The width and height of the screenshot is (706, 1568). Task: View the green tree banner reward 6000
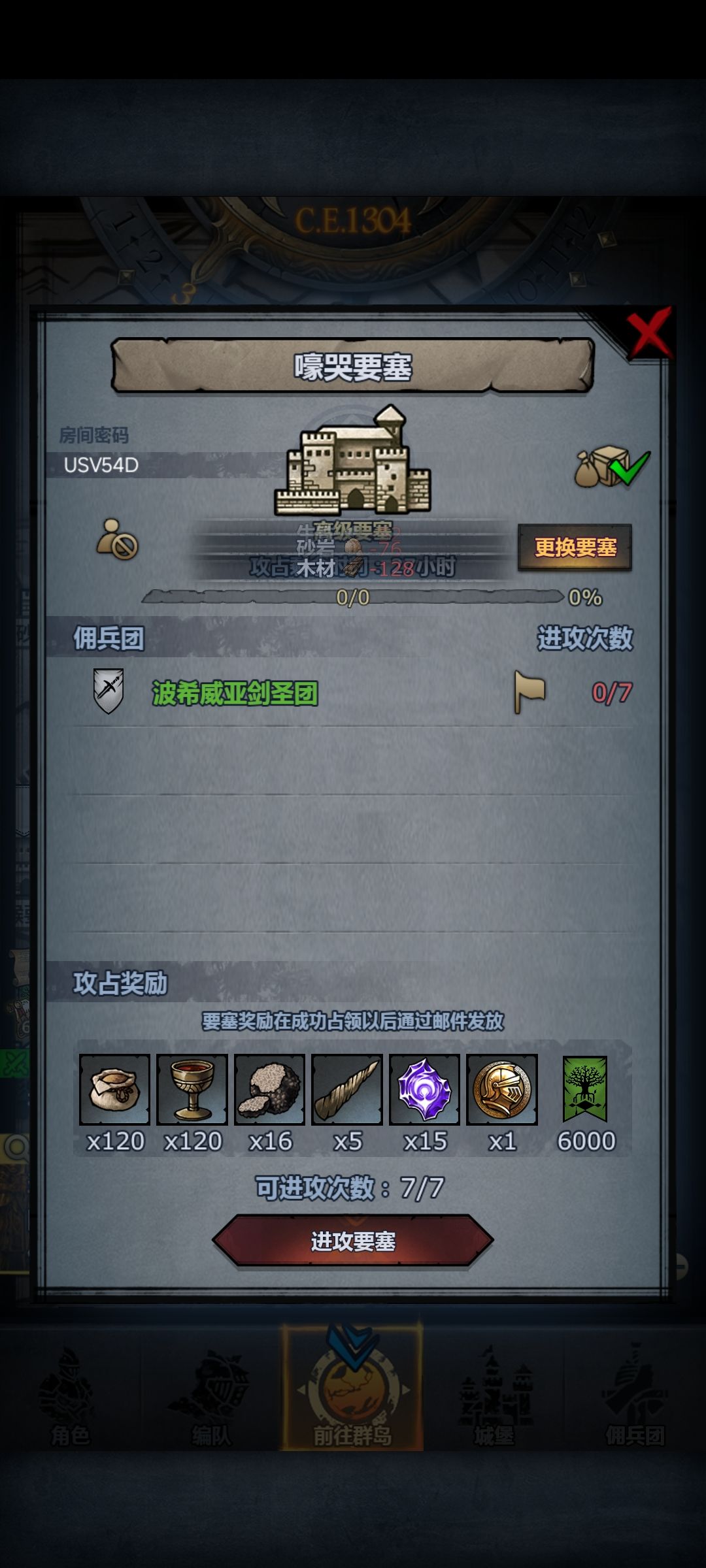(585, 1089)
